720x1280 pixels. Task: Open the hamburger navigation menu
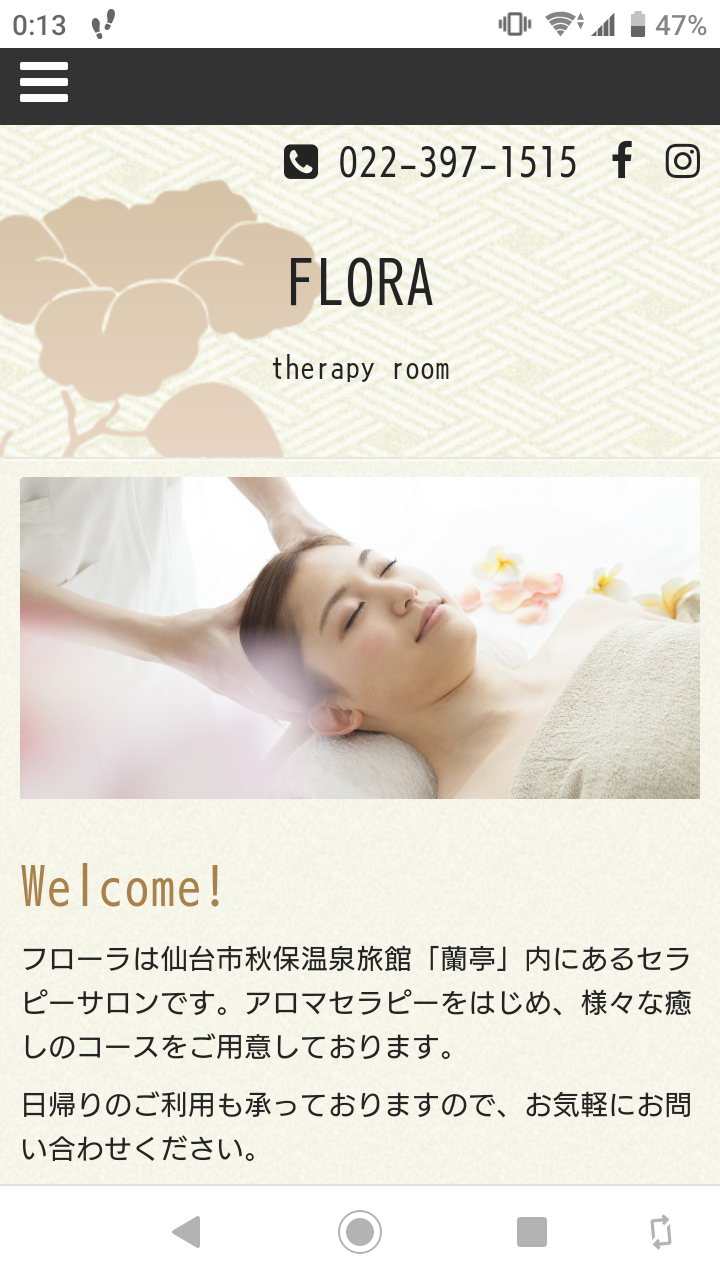point(44,82)
